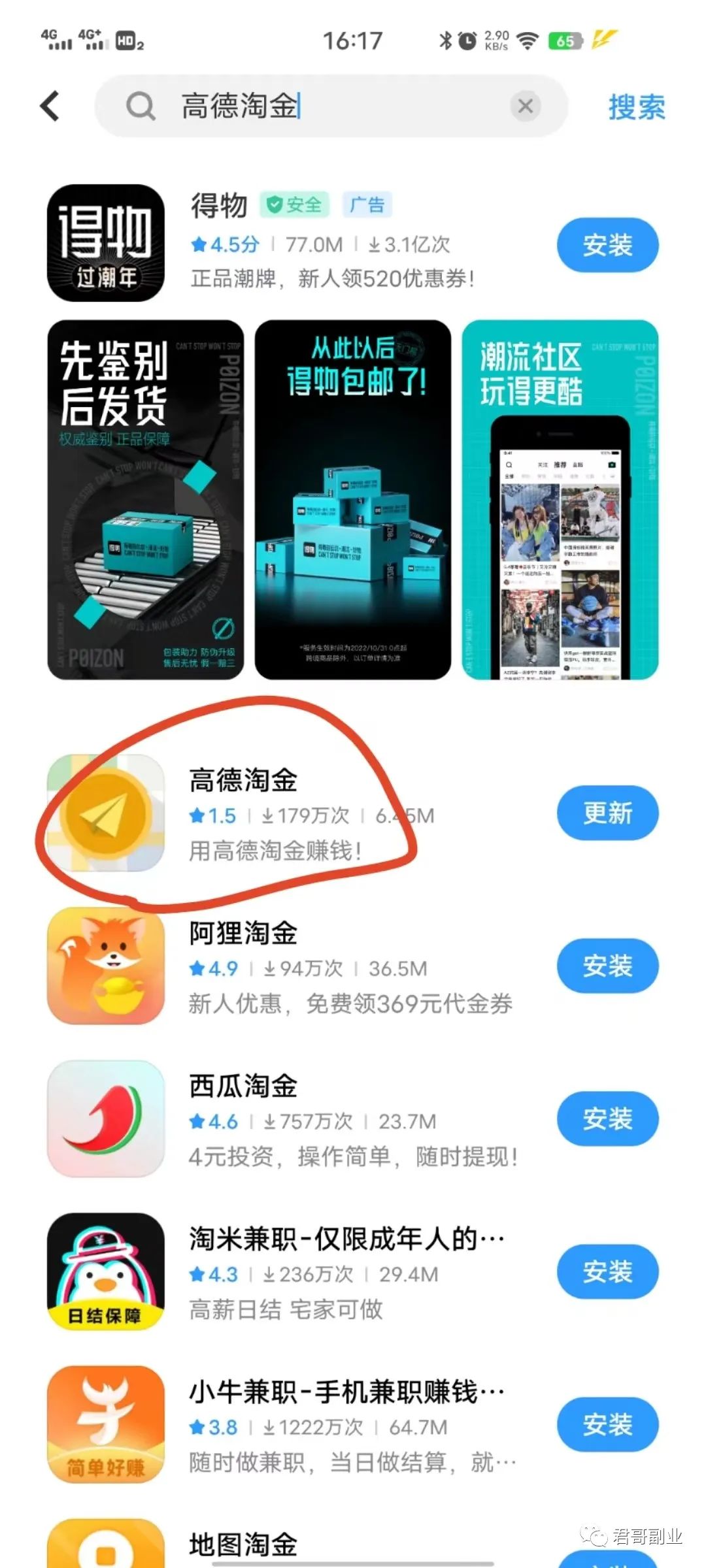View the 潮流社区玩得更酷 screenshot
706x1568 pixels.
coord(560,500)
